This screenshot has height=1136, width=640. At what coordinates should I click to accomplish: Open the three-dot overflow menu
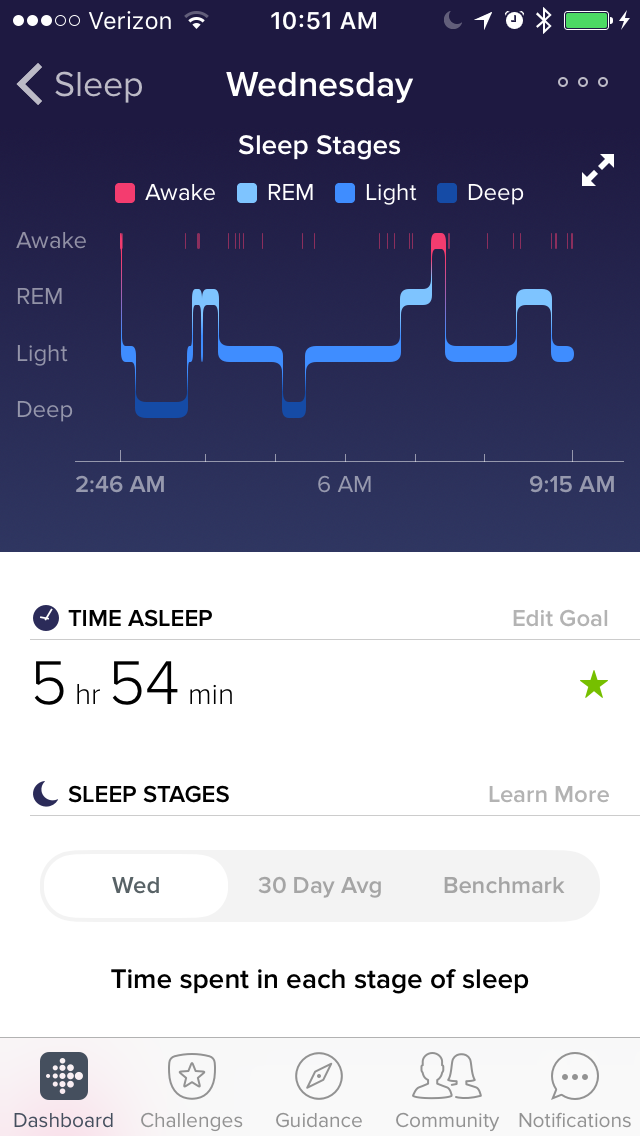(x=583, y=83)
